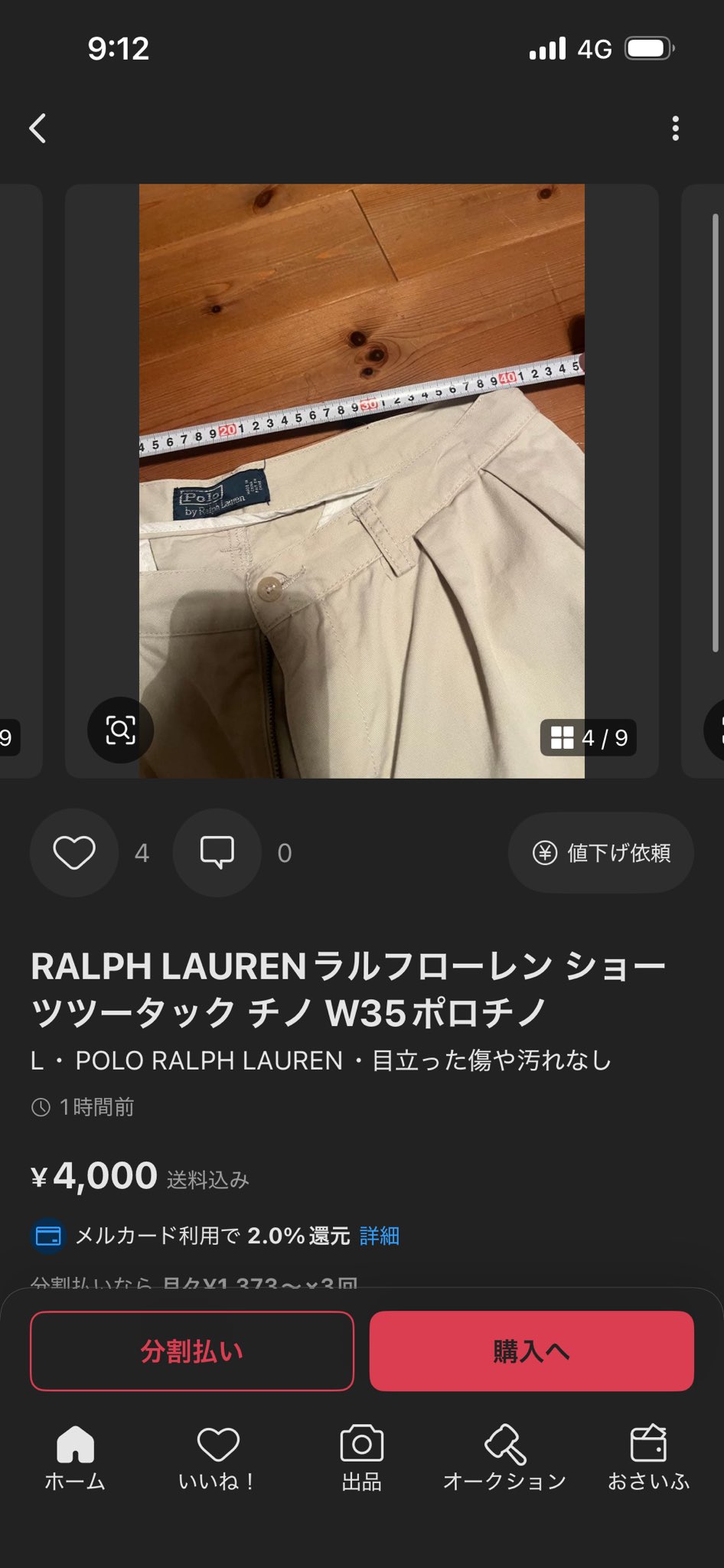Open the image search icon on photo
This screenshot has height=1568, width=724.
(x=120, y=730)
